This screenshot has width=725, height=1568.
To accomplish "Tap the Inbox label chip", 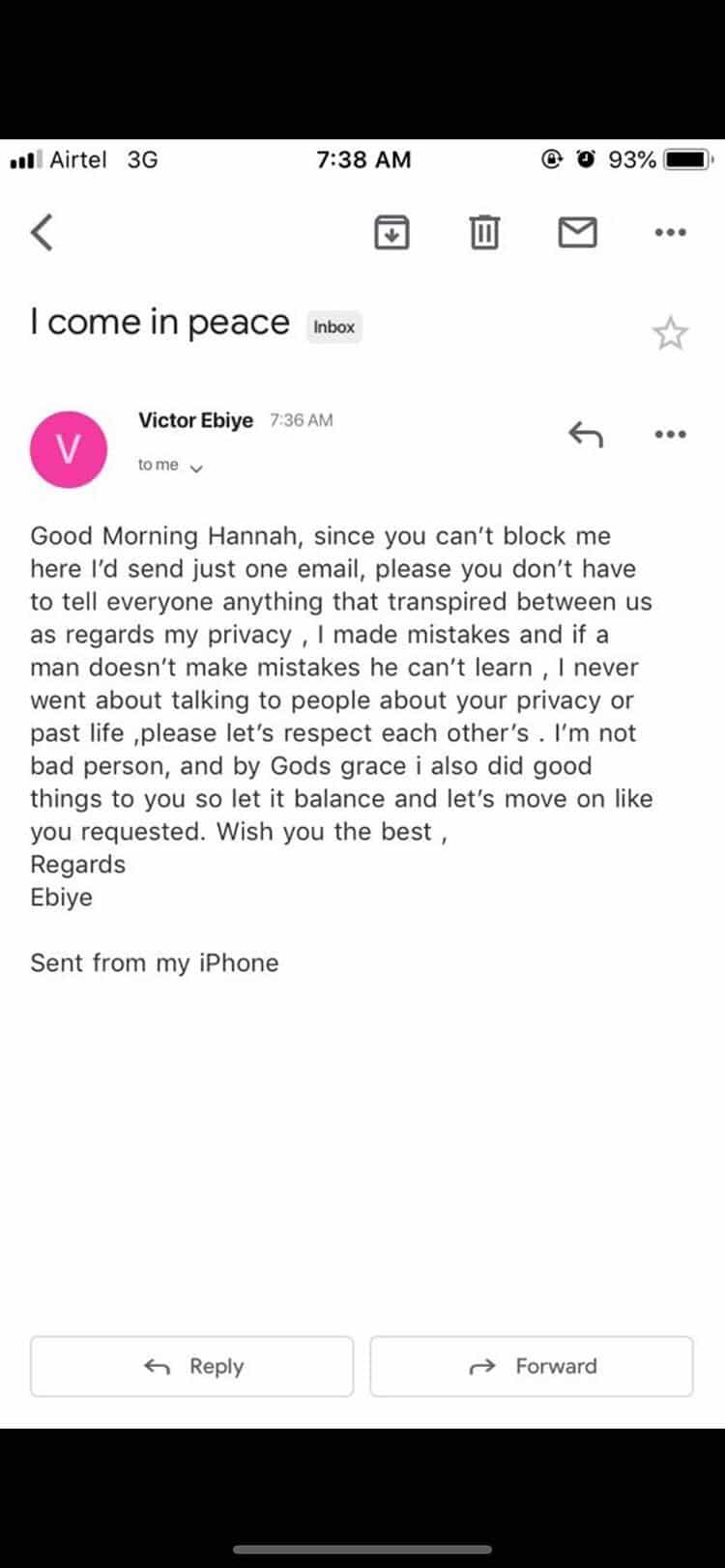I will pyautogui.click(x=333, y=328).
